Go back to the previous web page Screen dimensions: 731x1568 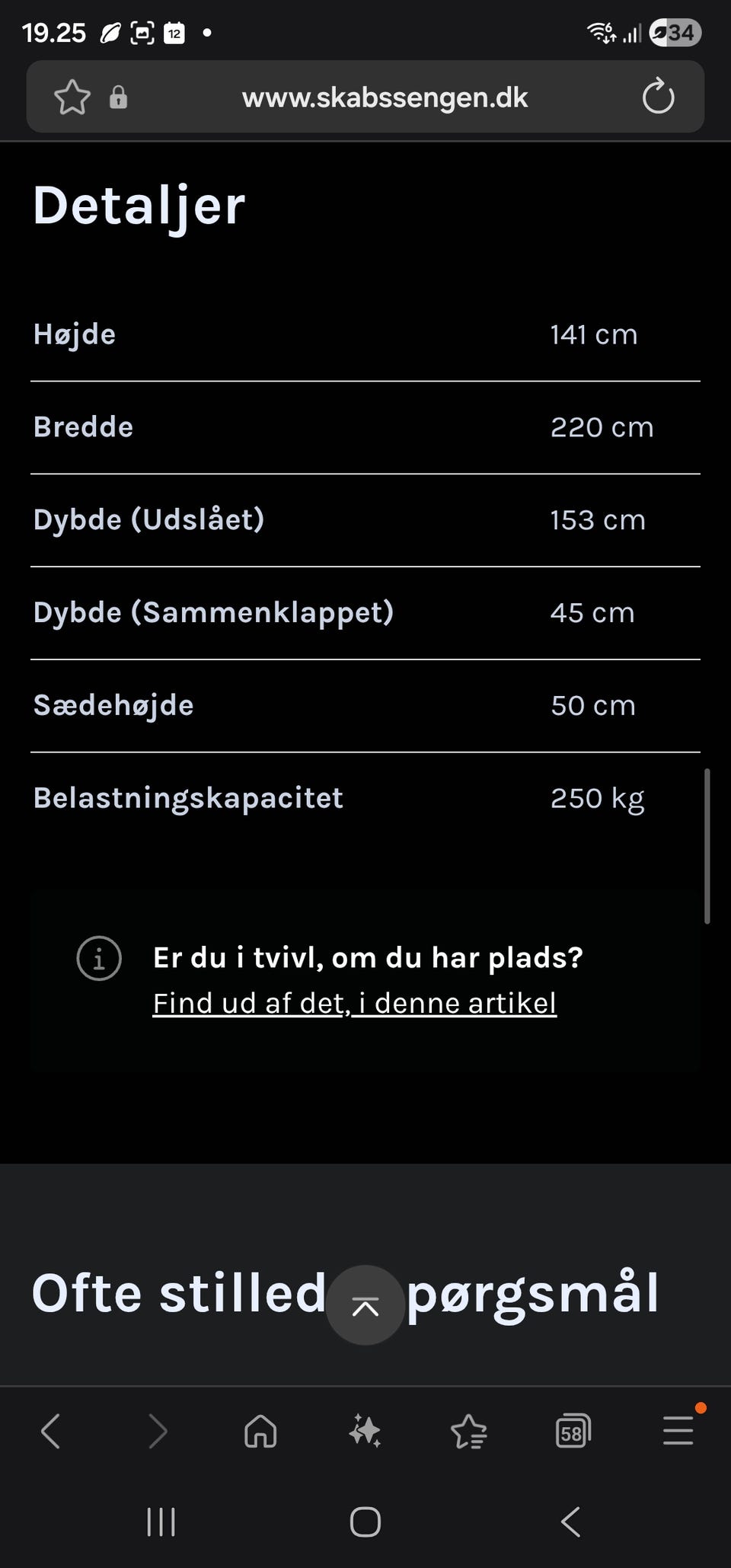50,1431
